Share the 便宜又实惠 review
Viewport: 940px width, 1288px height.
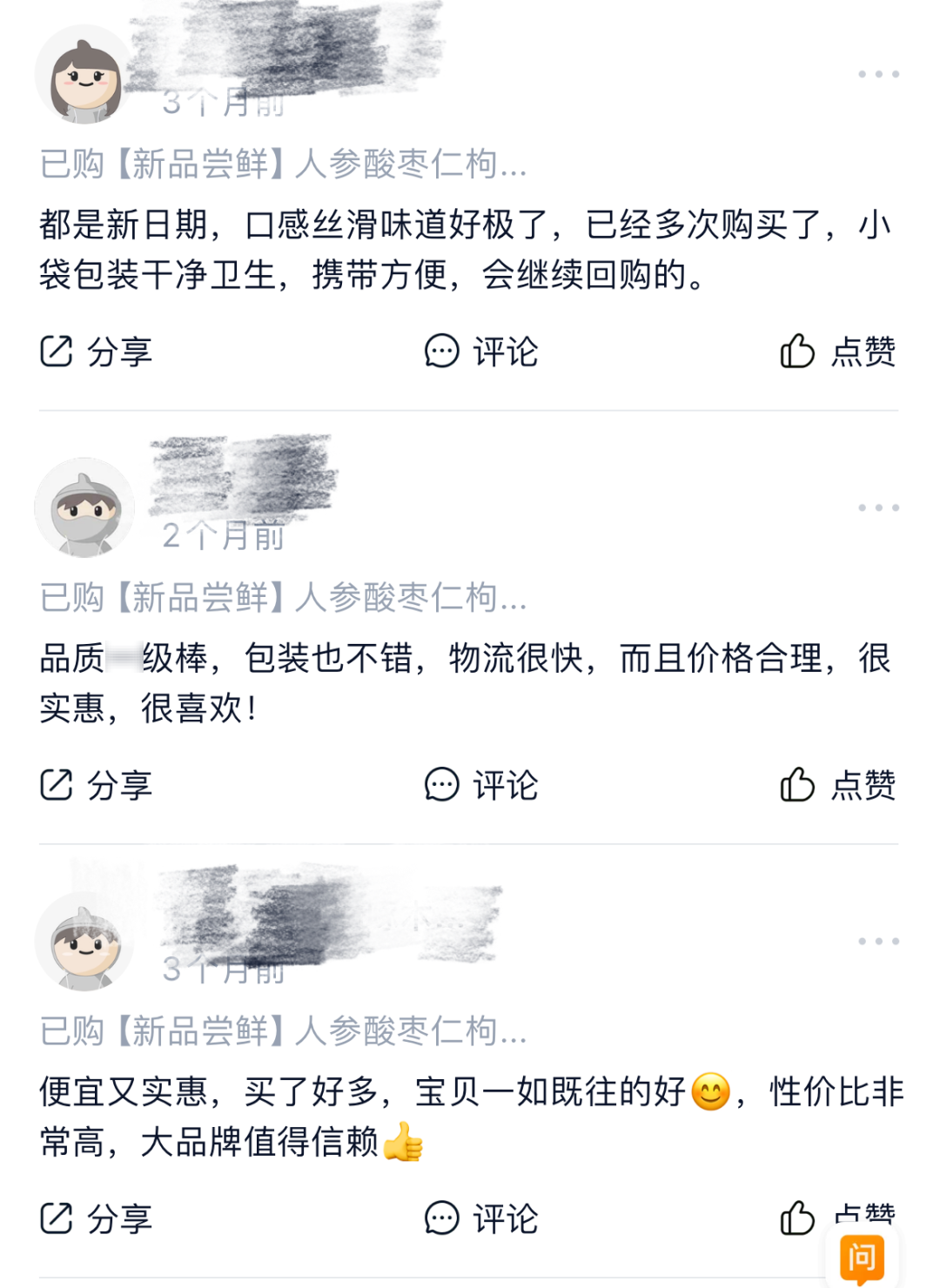(96, 1218)
